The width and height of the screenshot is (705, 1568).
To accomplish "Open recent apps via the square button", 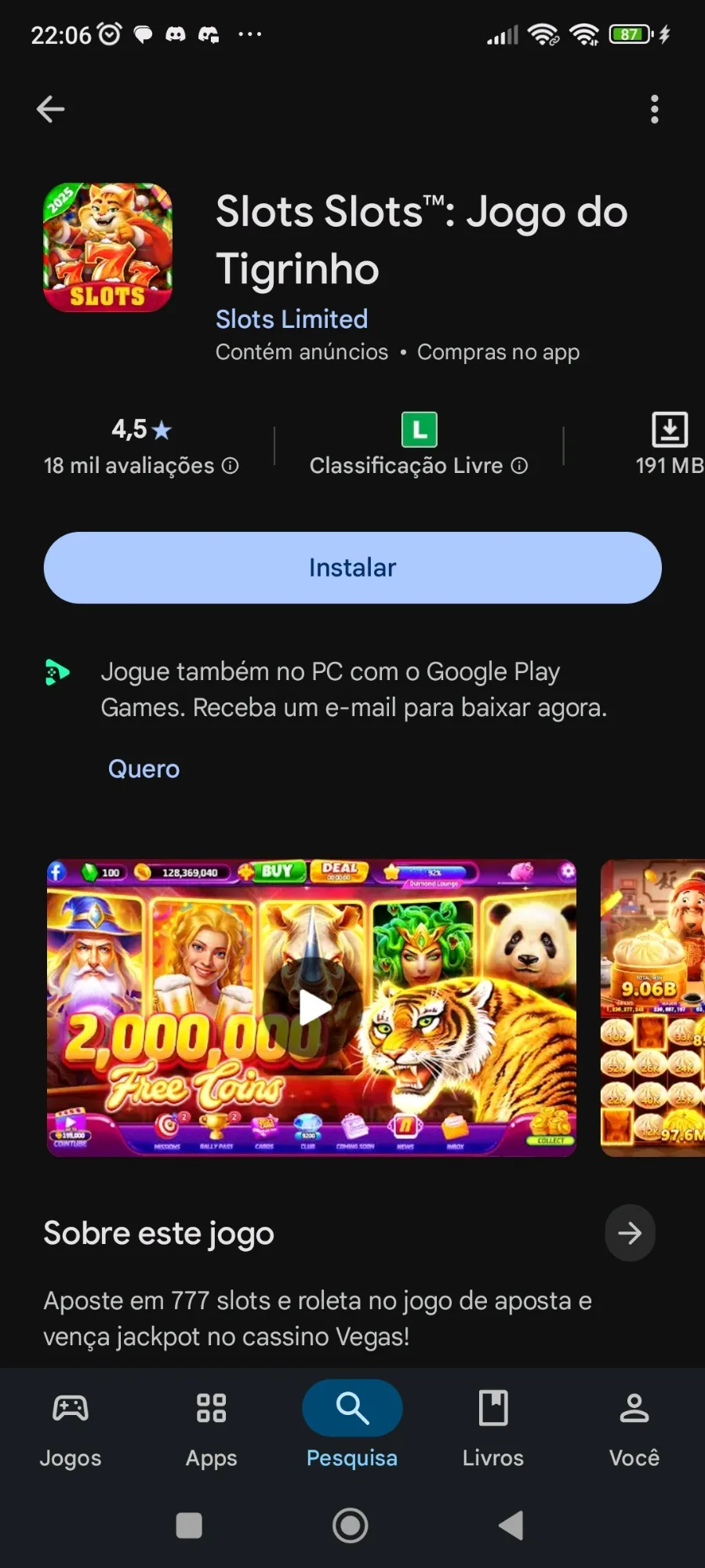I will [189, 1526].
